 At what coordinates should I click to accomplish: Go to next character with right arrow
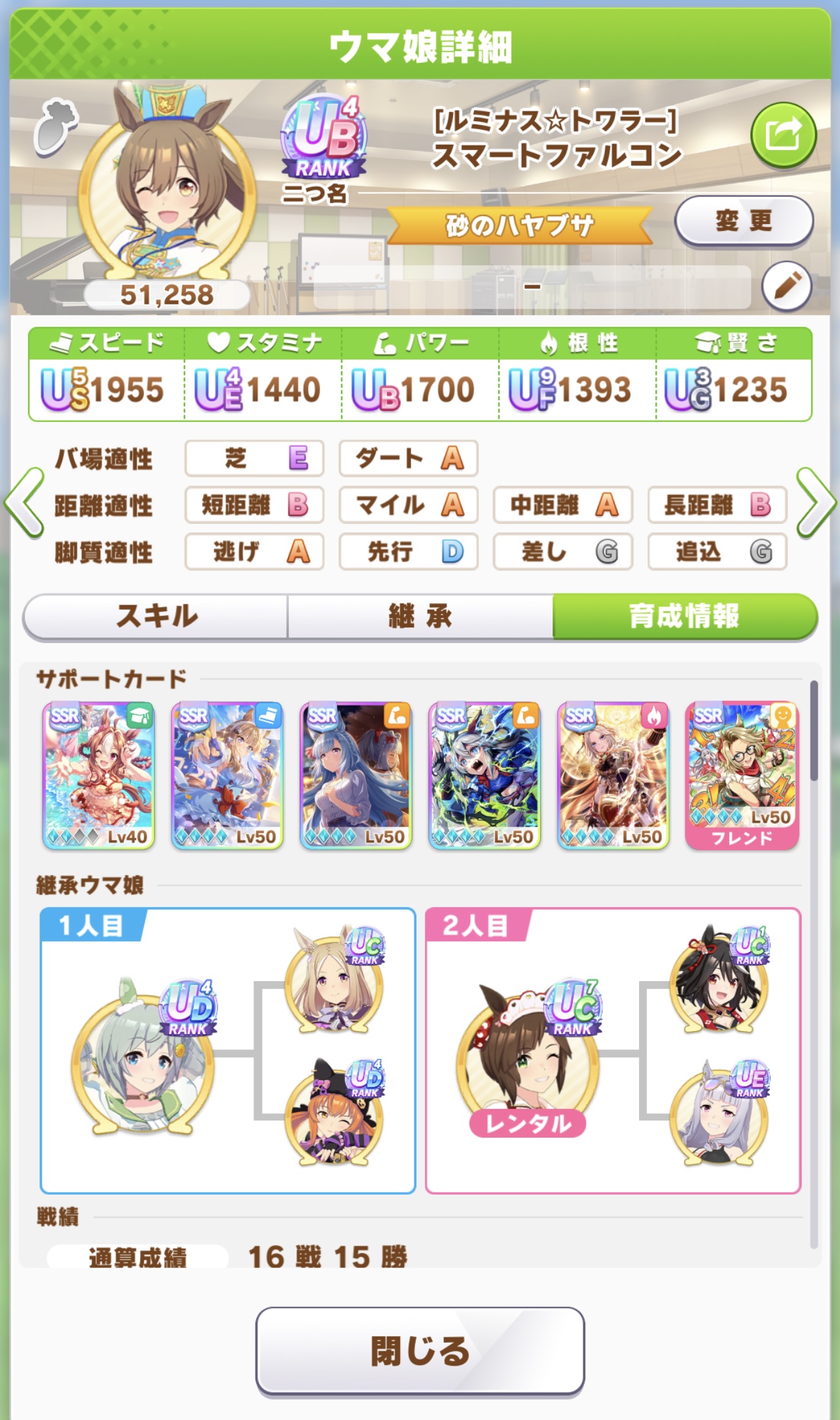(815, 504)
